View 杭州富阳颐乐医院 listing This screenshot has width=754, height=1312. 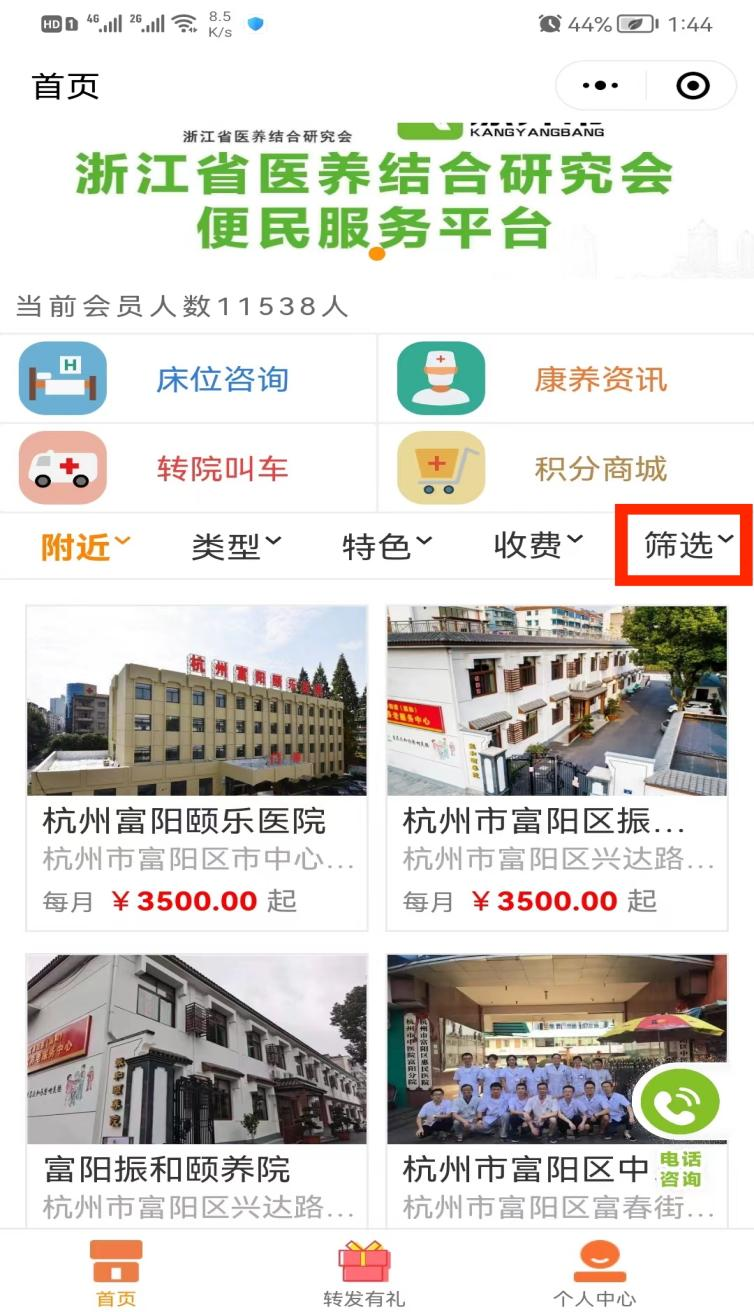tap(197, 767)
